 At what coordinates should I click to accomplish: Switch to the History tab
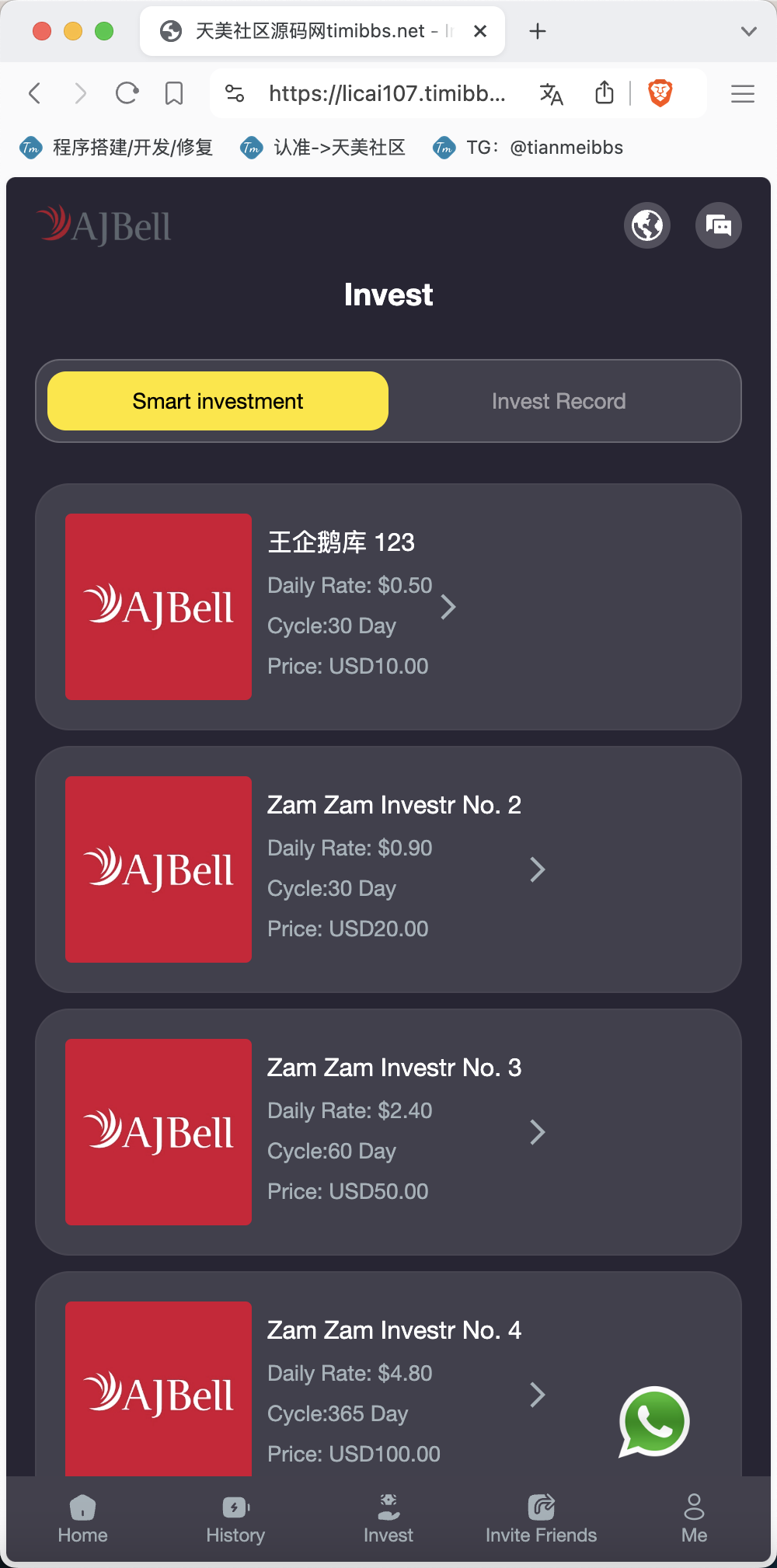tap(235, 1519)
